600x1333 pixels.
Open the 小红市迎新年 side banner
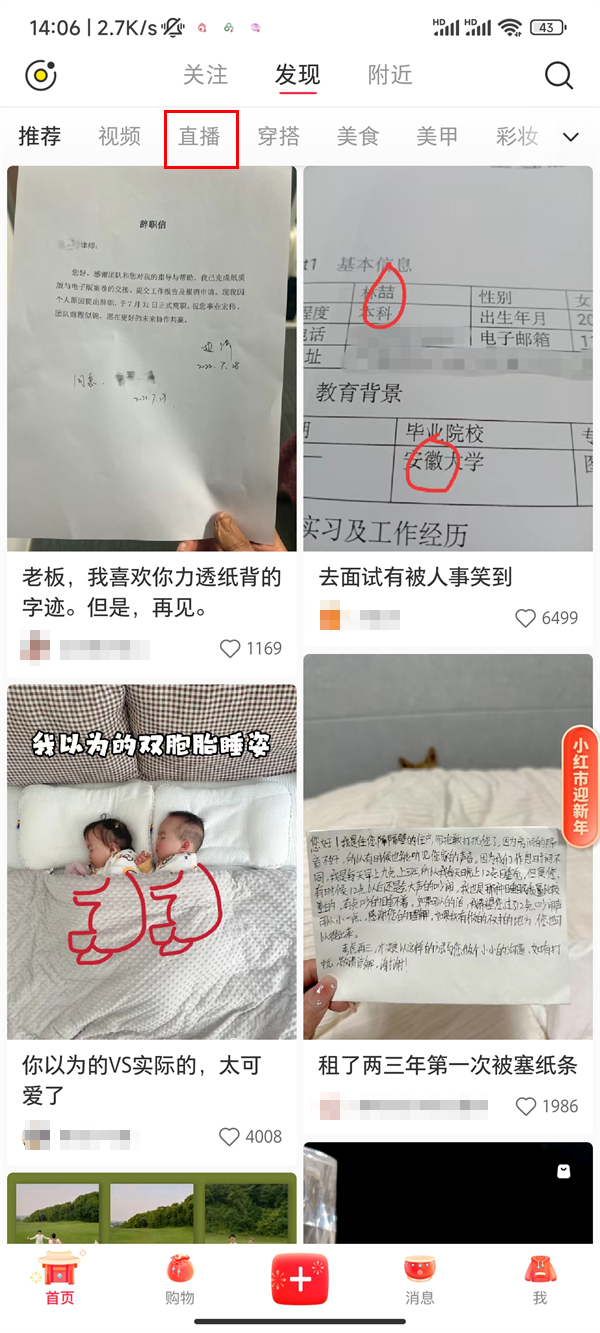pyautogui.click(x=580, y=787)
